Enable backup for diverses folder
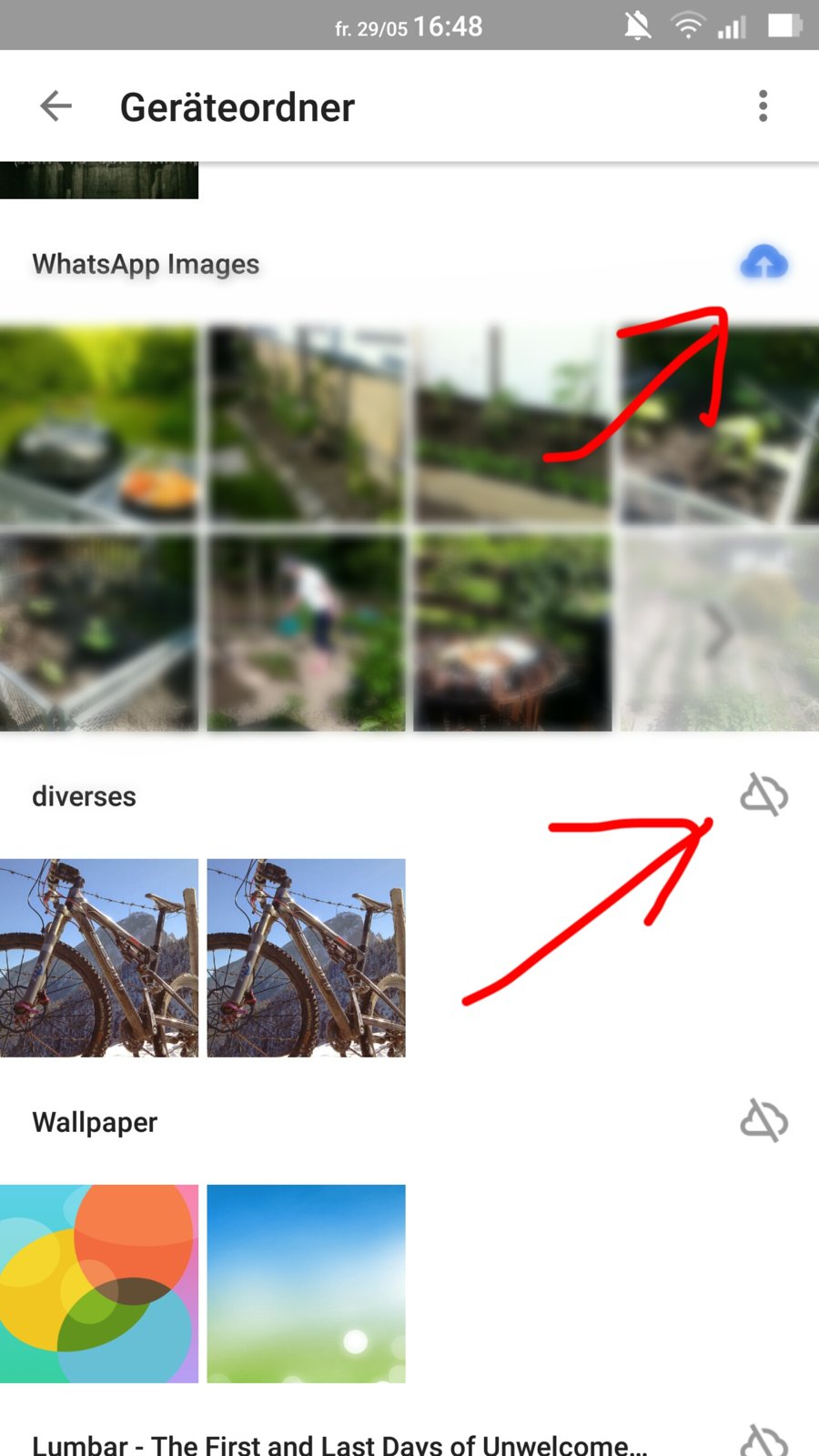819x1456 pixels. (x=763, y=795)
